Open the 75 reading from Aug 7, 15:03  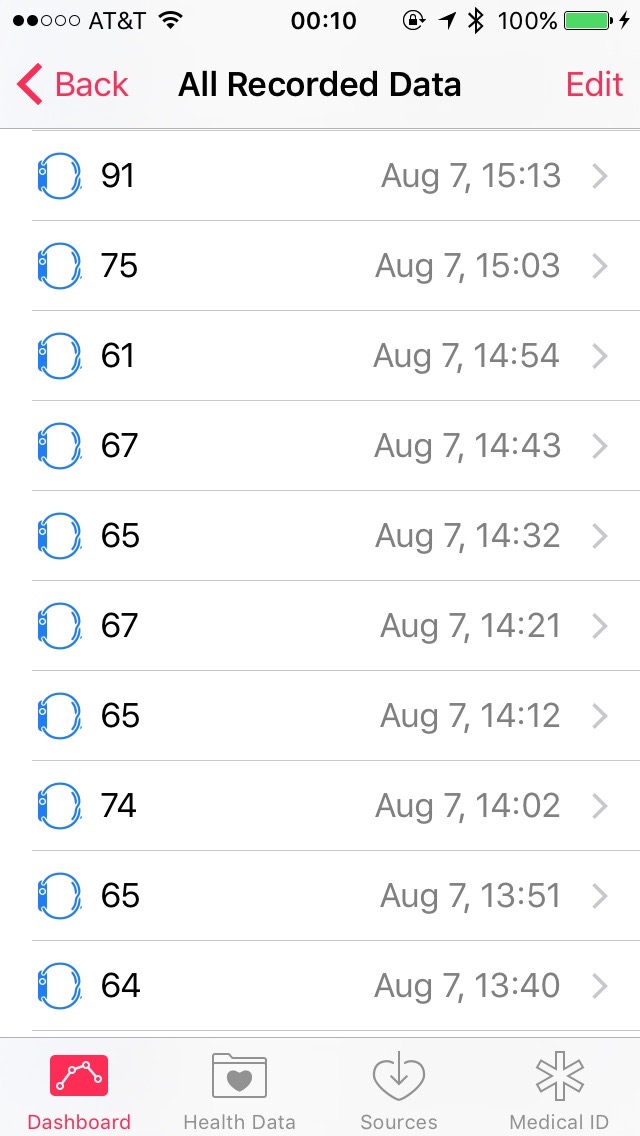click(320, 266)
